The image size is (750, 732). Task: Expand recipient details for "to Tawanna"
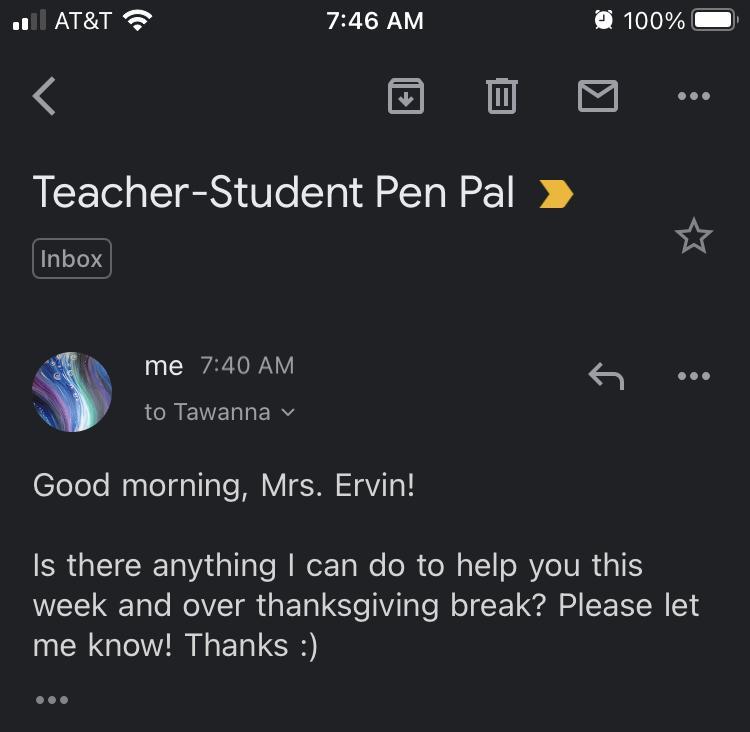[x=220, y=412]
